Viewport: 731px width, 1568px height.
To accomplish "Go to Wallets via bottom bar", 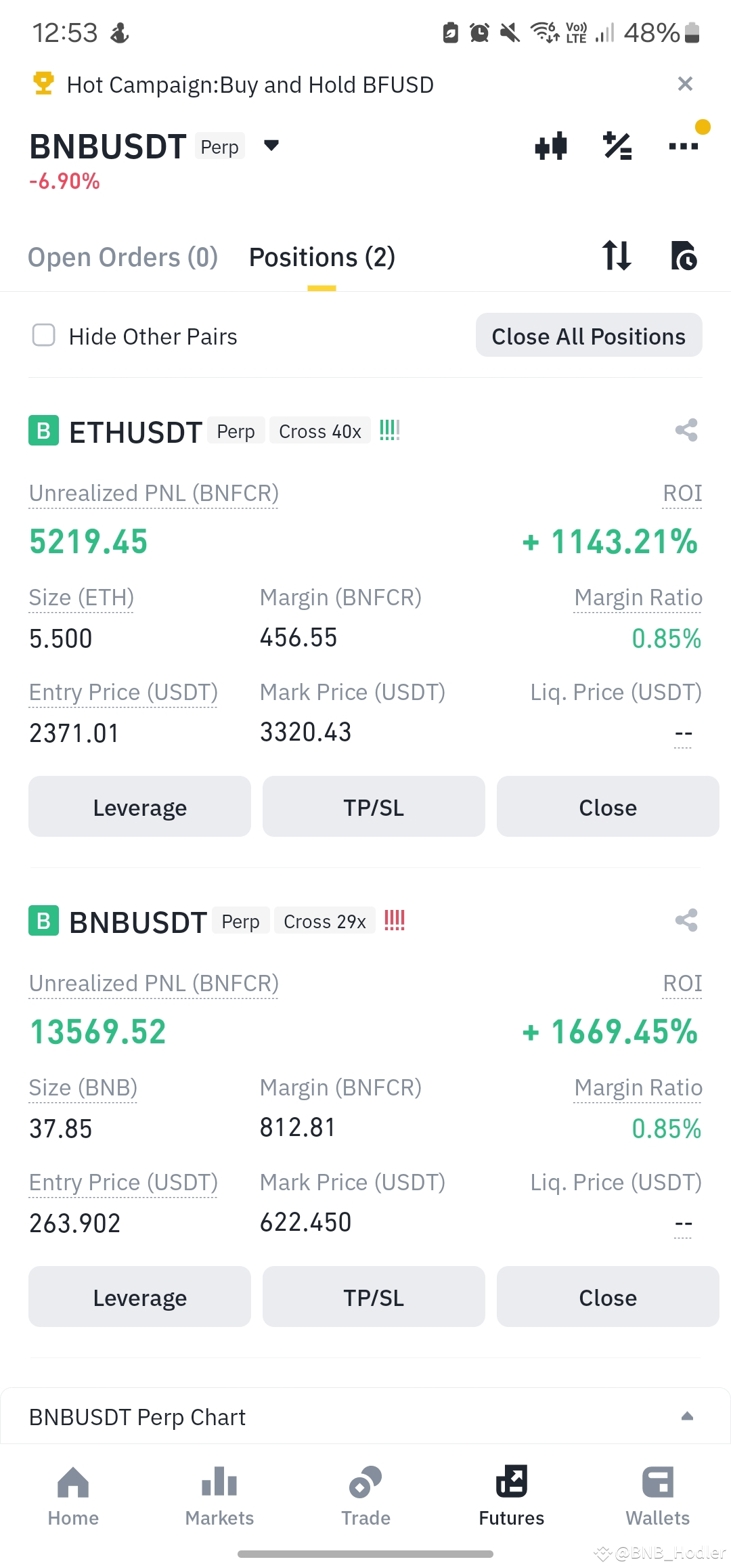I will tap(657, 1483).
